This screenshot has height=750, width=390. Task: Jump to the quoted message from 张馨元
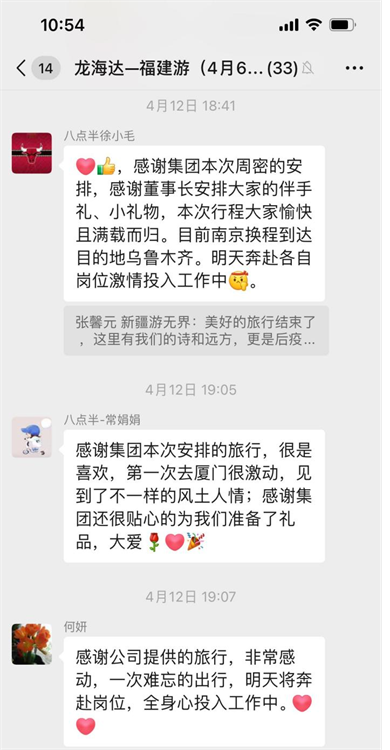196,331
